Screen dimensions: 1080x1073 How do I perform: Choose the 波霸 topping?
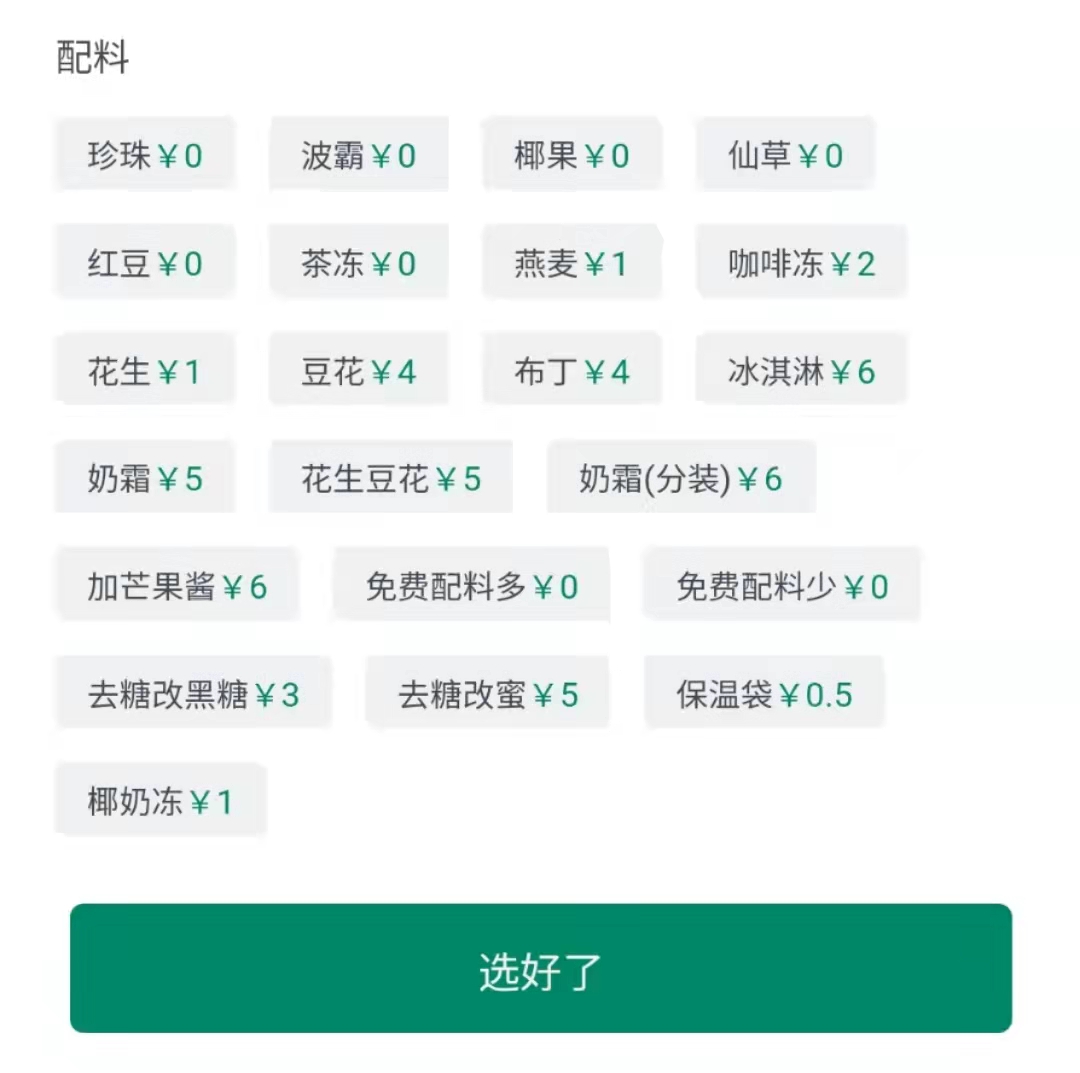tap(358, 155)
